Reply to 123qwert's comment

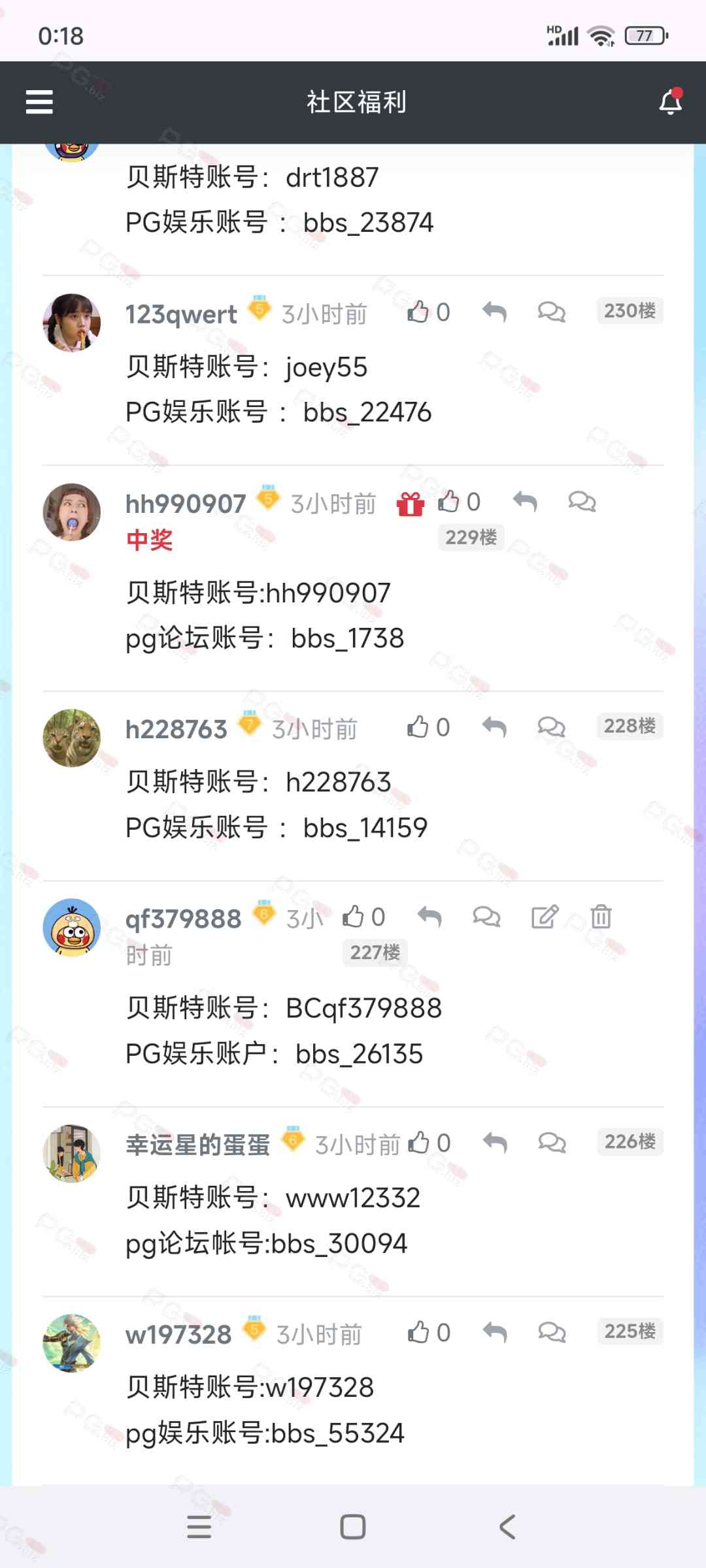pyautogui.click(x=494, y=312)
